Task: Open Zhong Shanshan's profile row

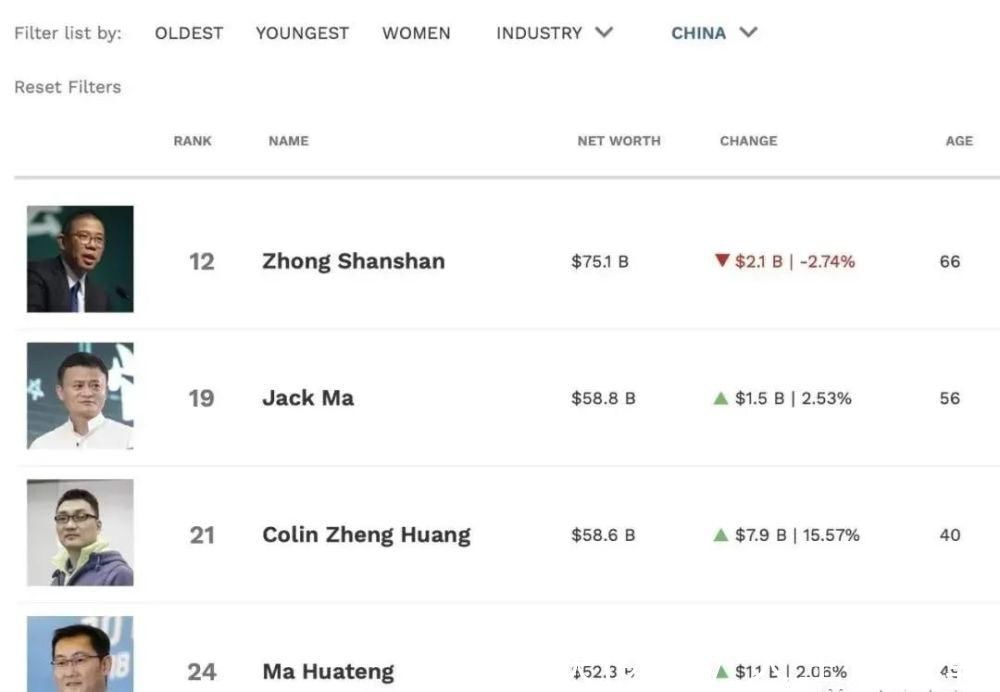Action: pyautogui.click(x=353, y=261)
